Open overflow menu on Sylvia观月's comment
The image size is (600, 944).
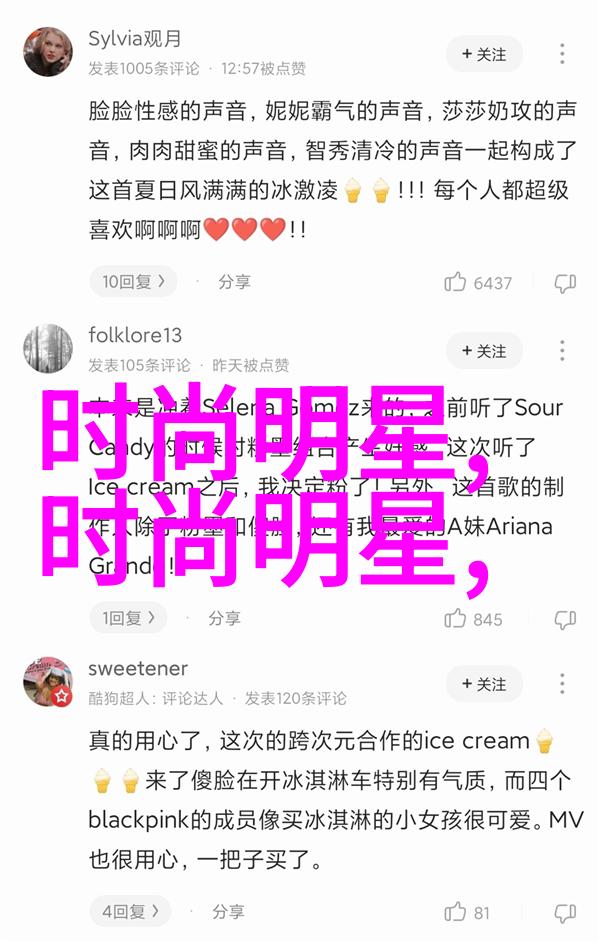pyautogui.click(x=563, y=52)
